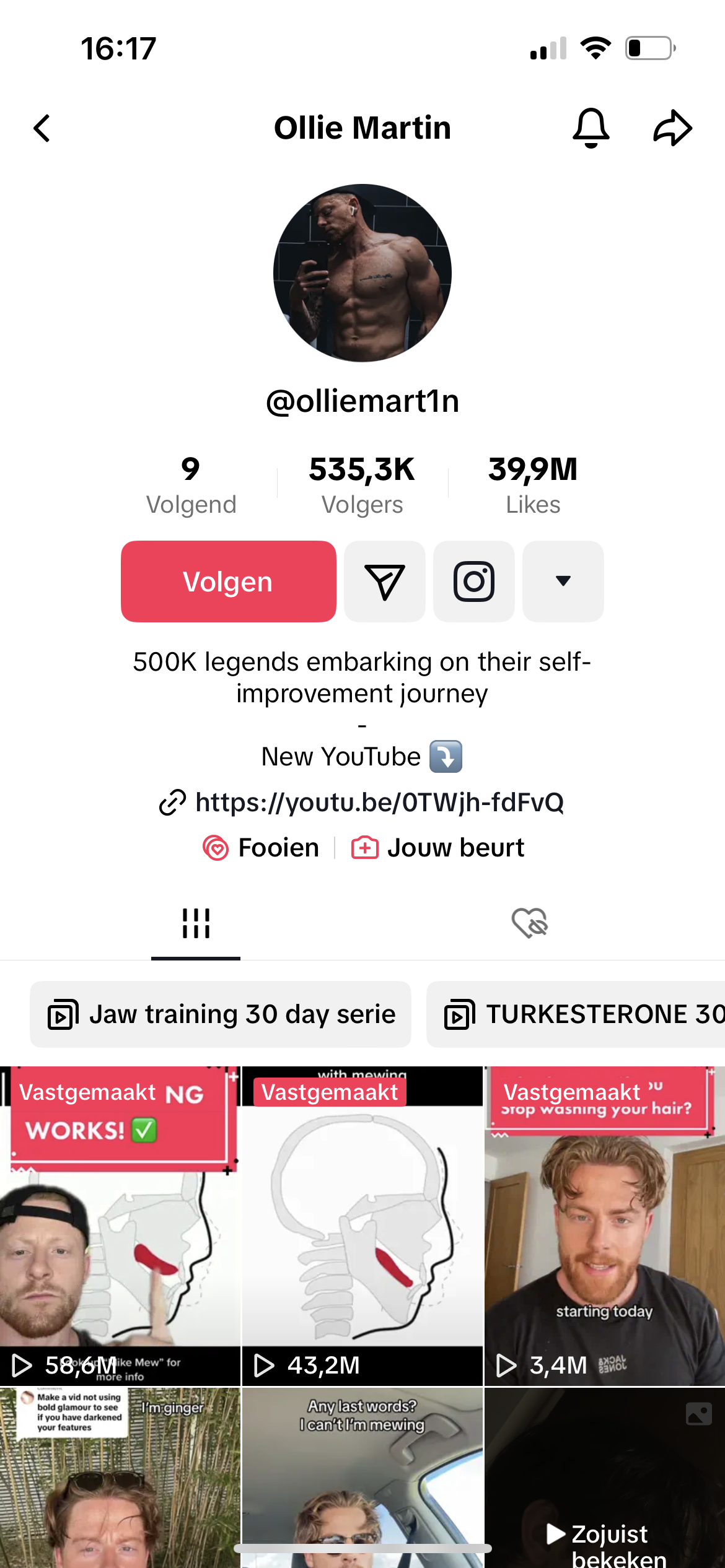Screen dimensions: 725x1568
Task: Open the notifications bell for Ollie Martin
Action: point(591,128)
